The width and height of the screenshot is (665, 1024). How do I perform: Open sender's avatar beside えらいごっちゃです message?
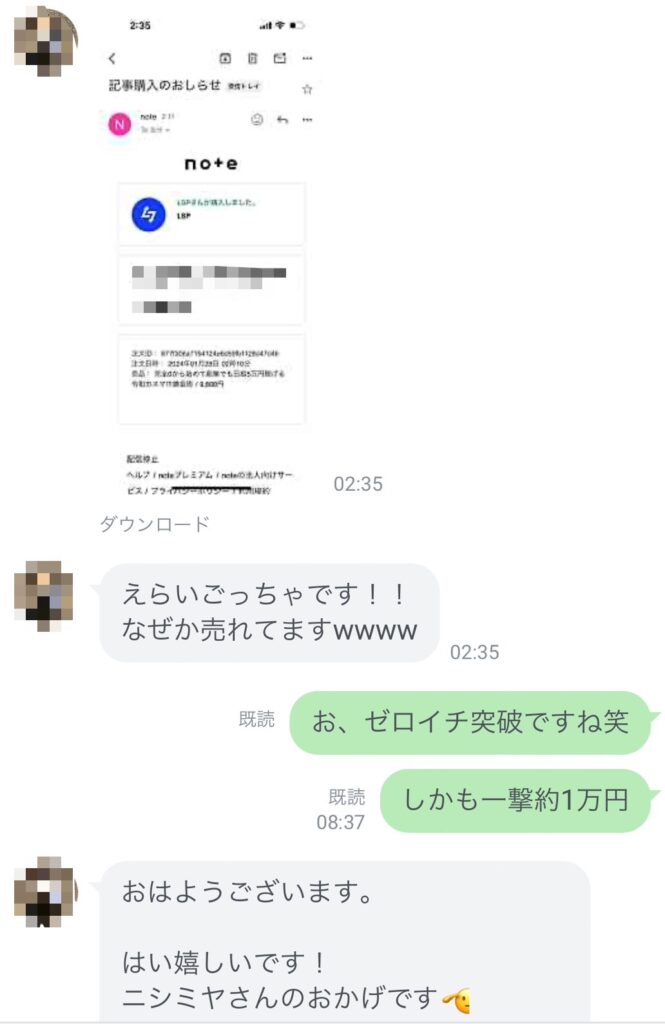pos(41,598)
